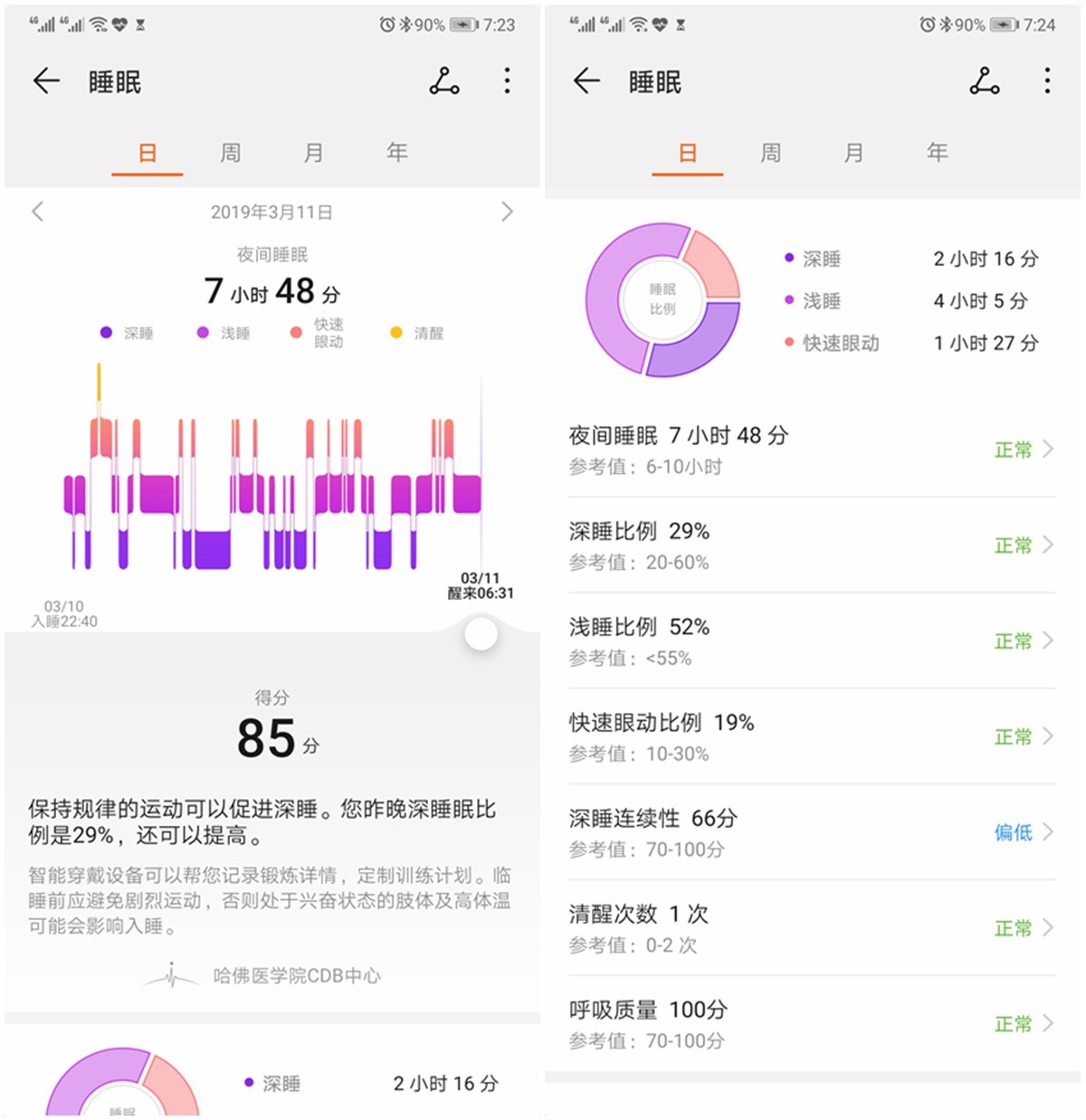1086x1120 pixels.
Task: Expand details for 夜间睡眠 7小时48分
Action: (x=812, y=450)
